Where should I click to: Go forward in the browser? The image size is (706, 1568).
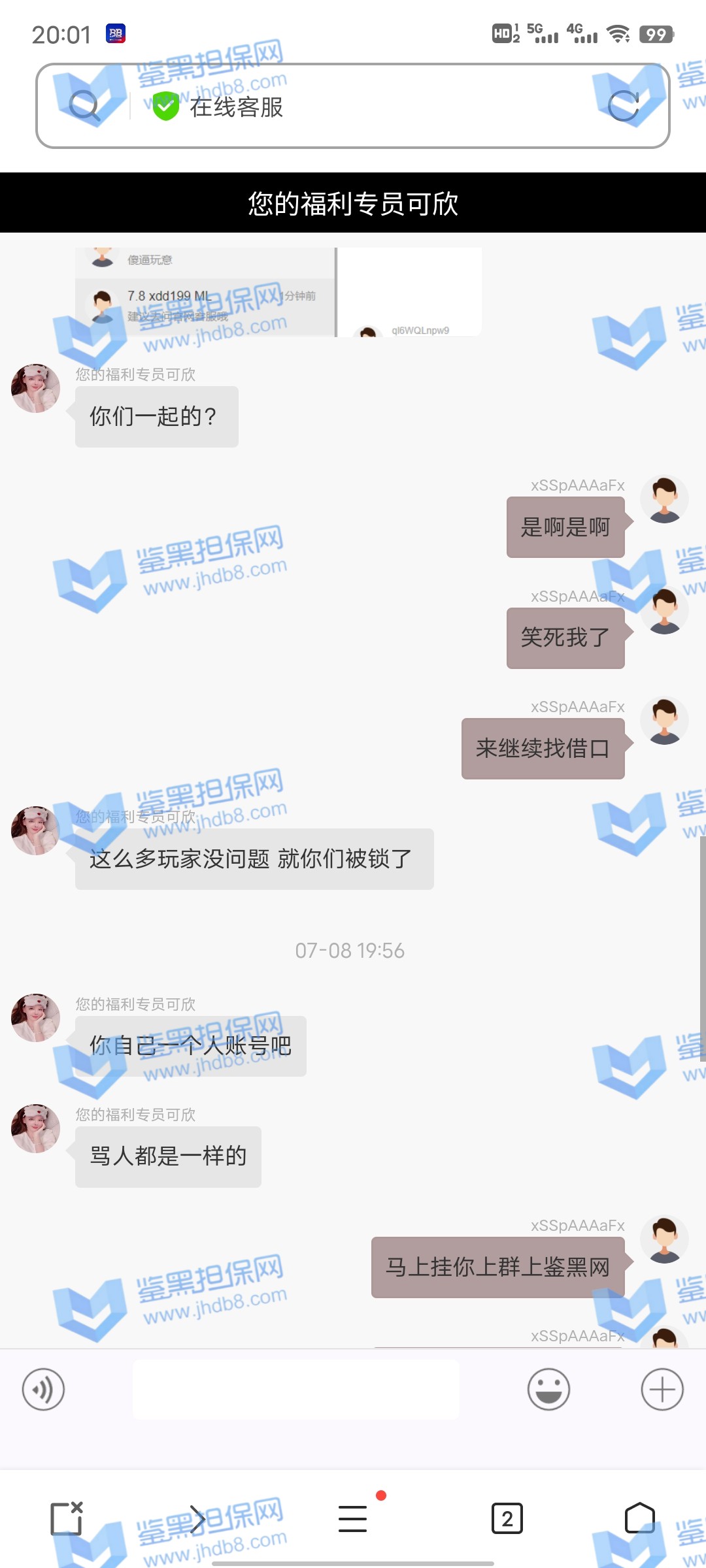click(197, 1518)
